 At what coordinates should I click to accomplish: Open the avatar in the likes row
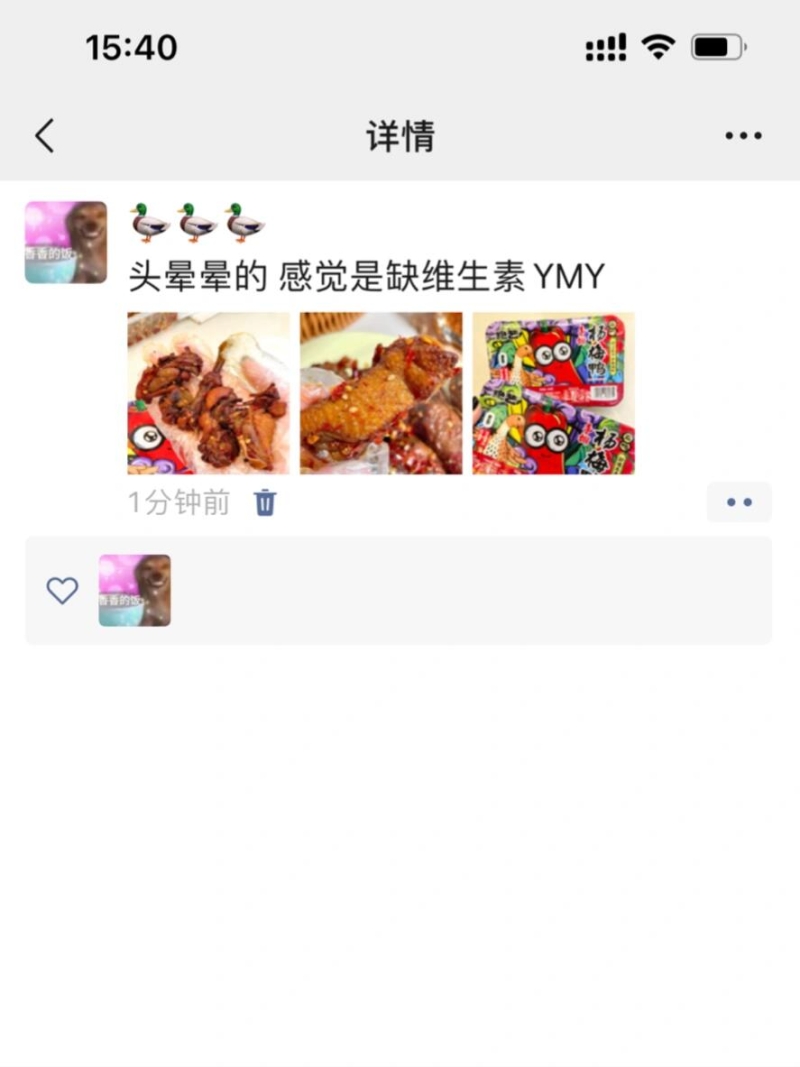pos(135,591)
